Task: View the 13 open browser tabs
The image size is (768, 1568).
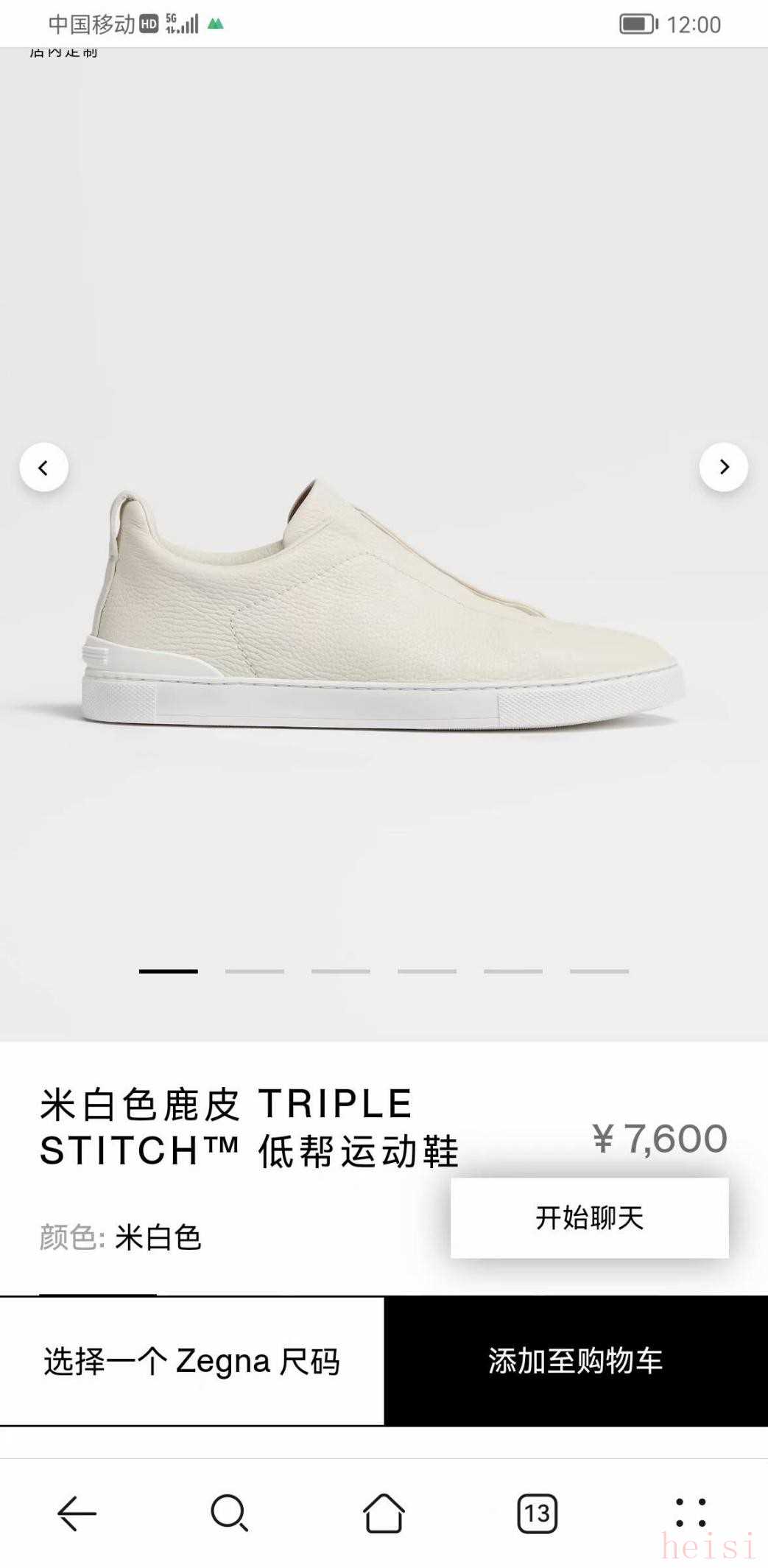Action: pos(537,1513)
